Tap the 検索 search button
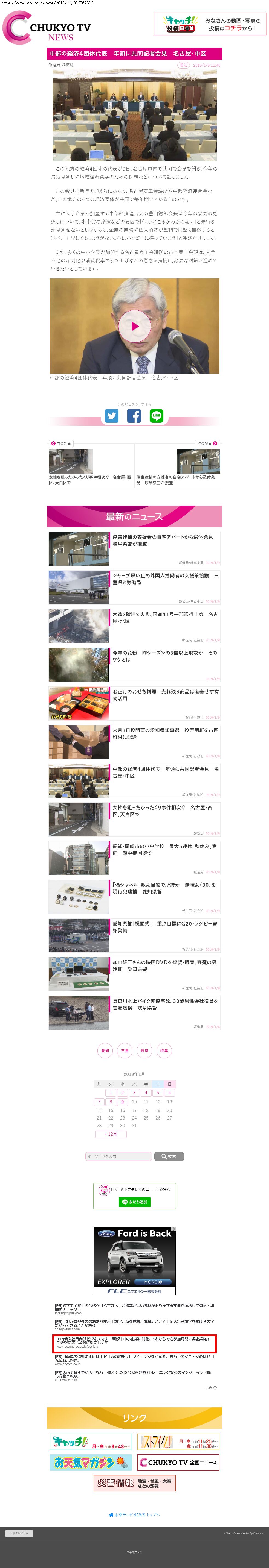269x1568 pixels. pos(169,1156)
